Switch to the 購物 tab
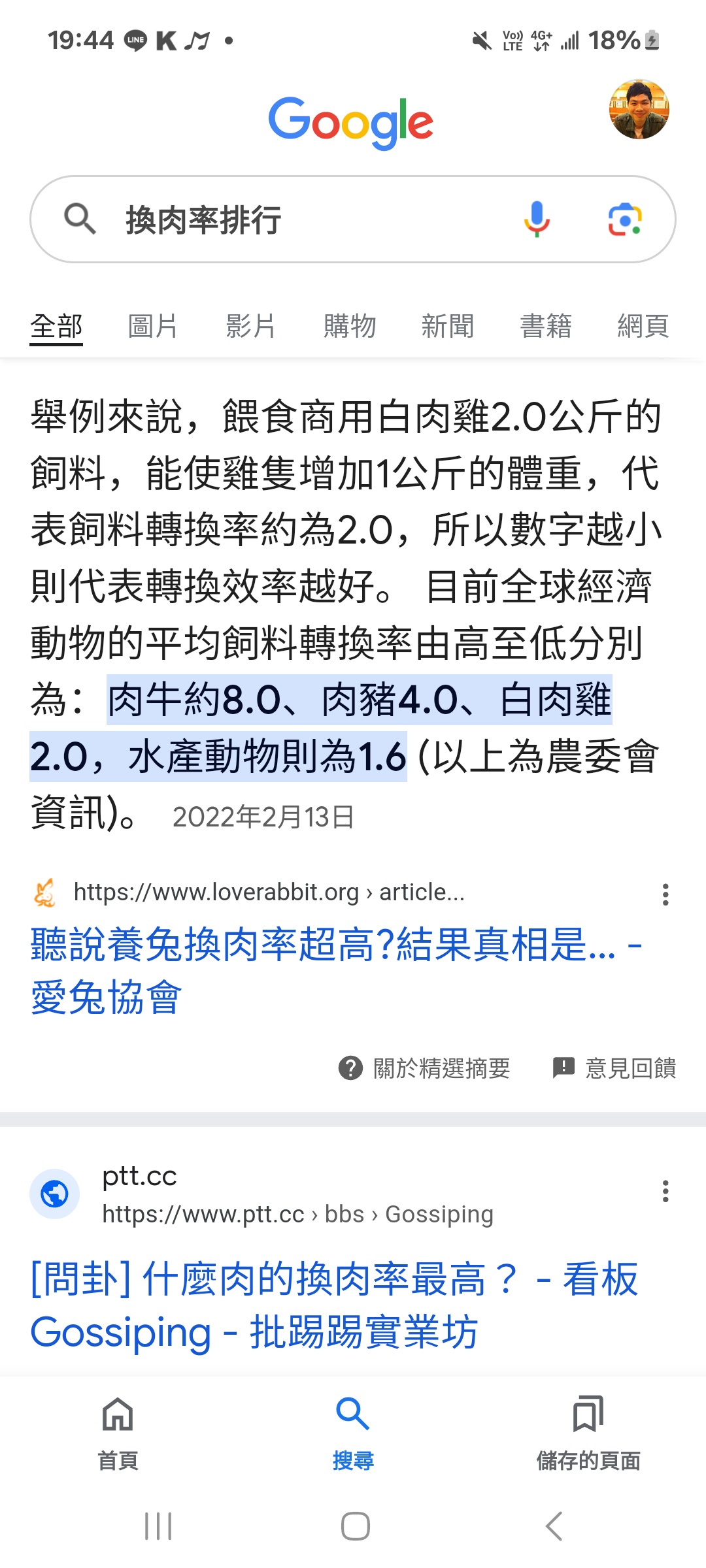Screen dimensions: 706x1568 click(350, 325)
